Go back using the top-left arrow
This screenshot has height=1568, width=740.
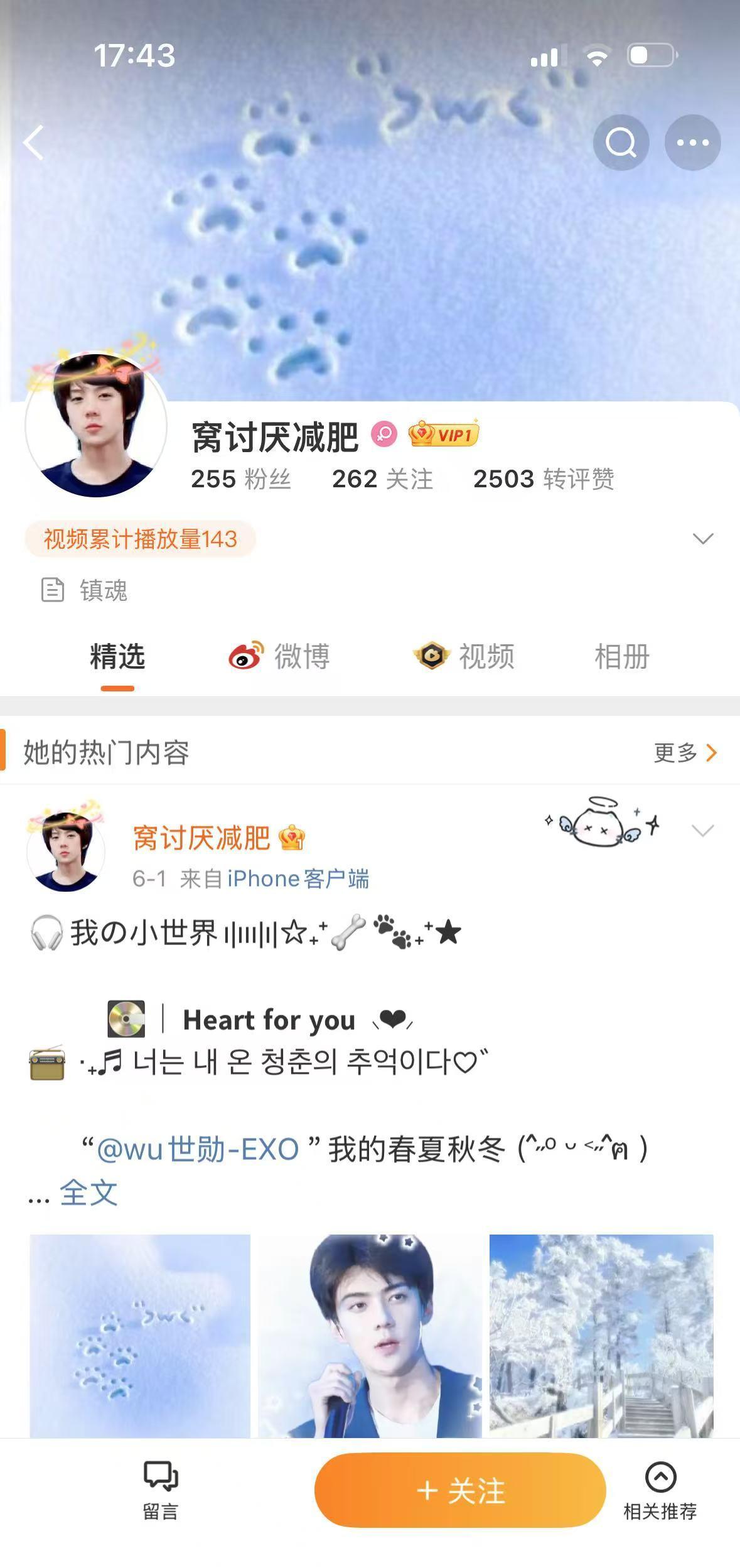point(34,143)
